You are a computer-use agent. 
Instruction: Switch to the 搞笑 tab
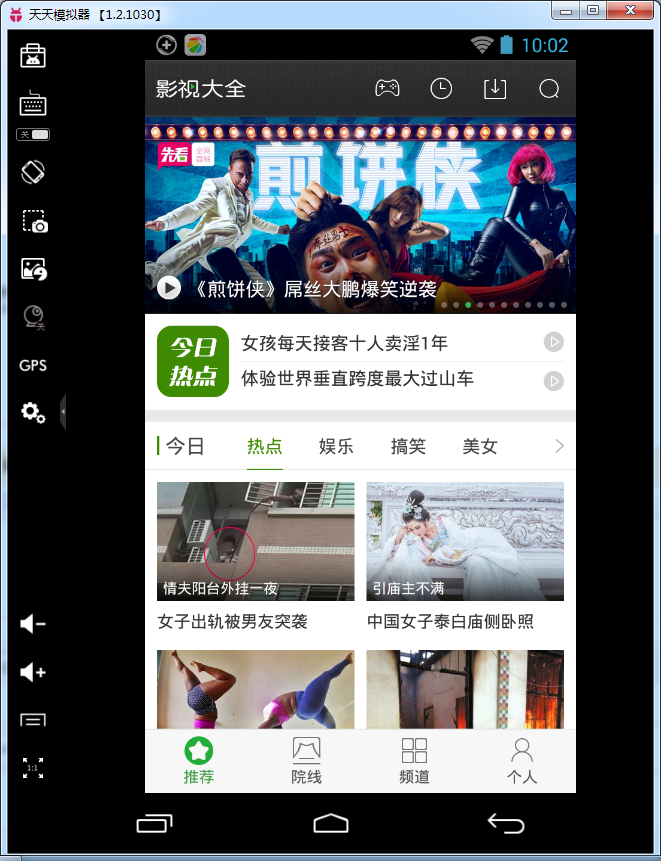[x=408, y=446]
